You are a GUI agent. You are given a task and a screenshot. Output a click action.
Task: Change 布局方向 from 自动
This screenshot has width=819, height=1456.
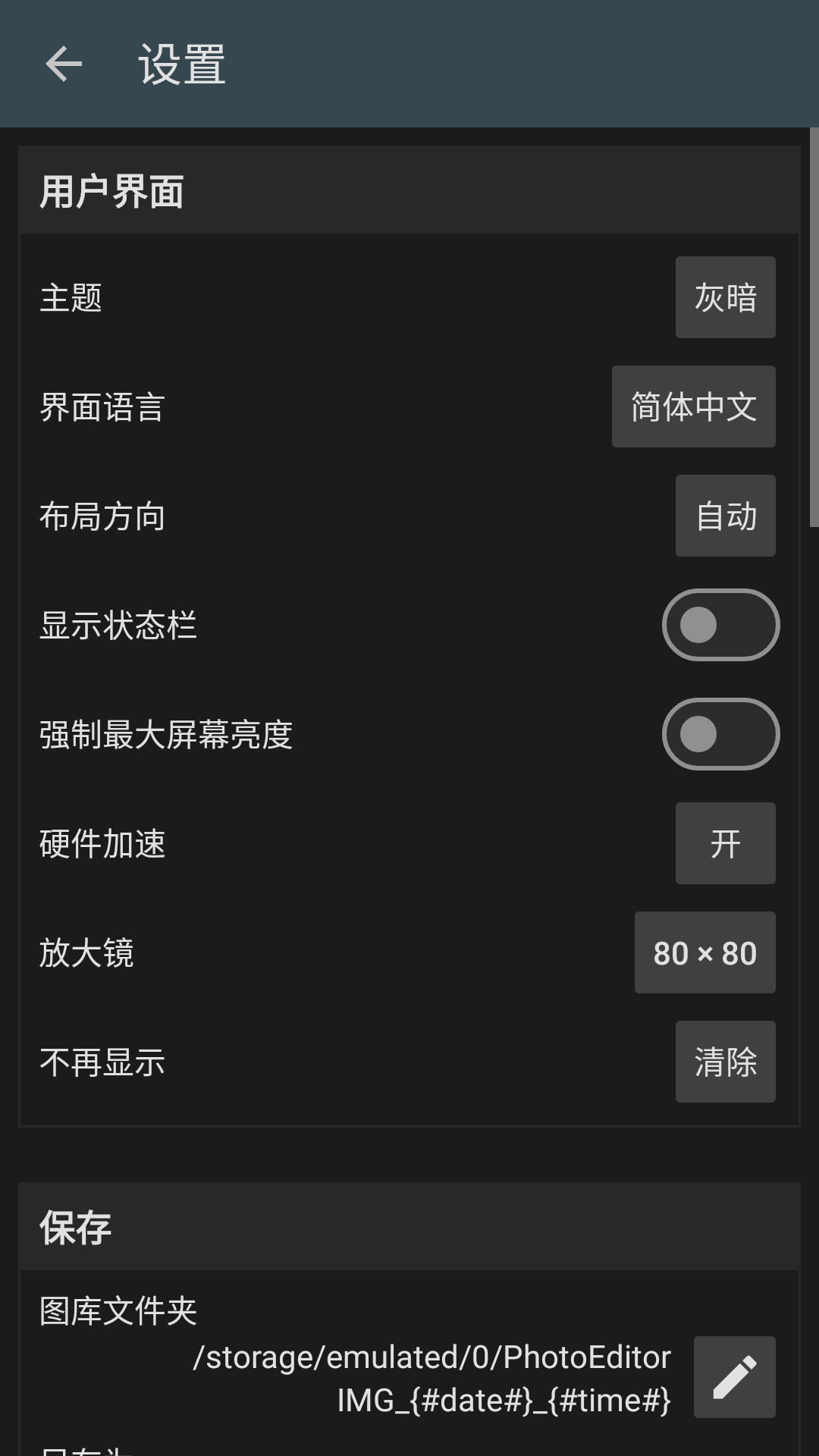coord(725,516)
